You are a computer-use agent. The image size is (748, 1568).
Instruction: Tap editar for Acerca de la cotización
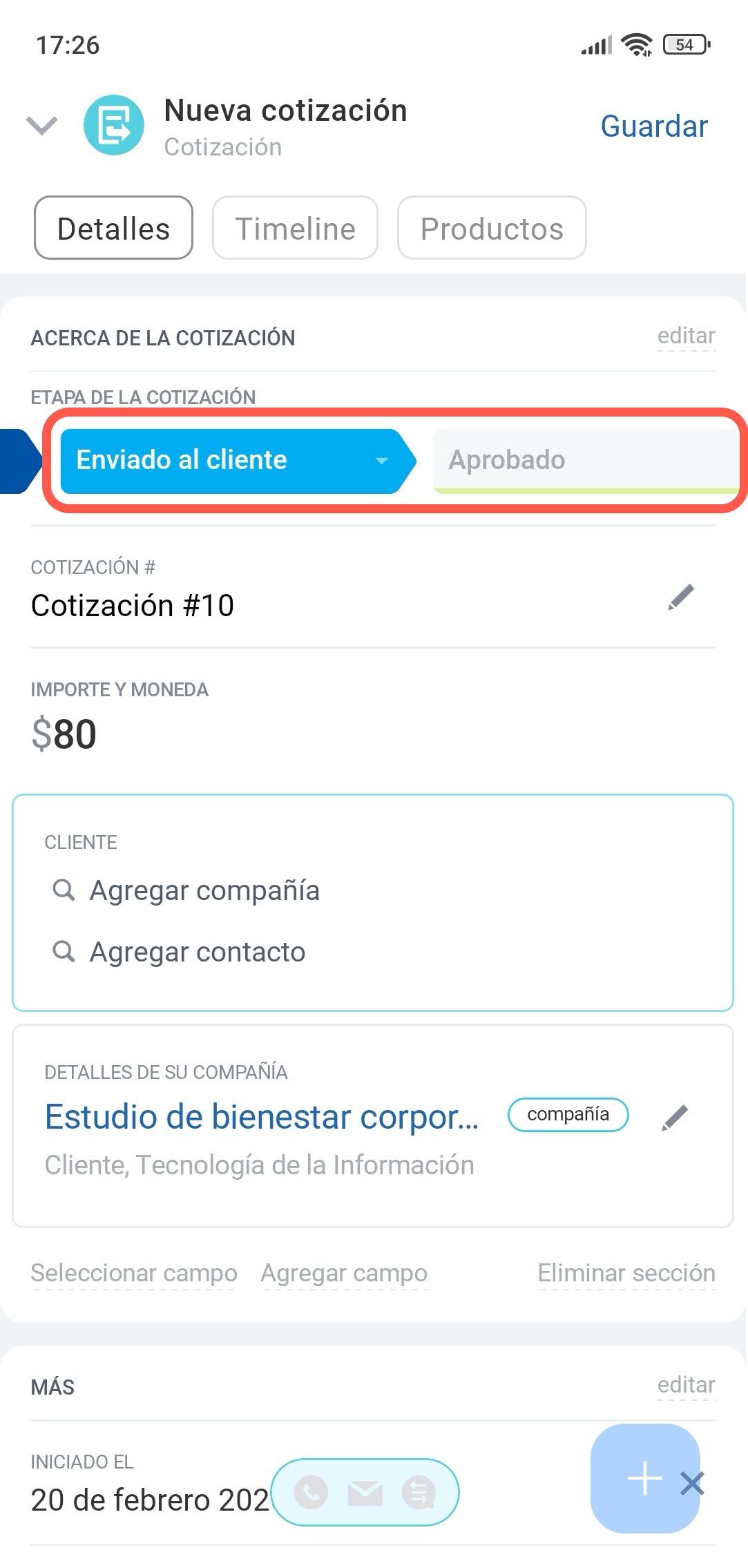pos(685,336)
